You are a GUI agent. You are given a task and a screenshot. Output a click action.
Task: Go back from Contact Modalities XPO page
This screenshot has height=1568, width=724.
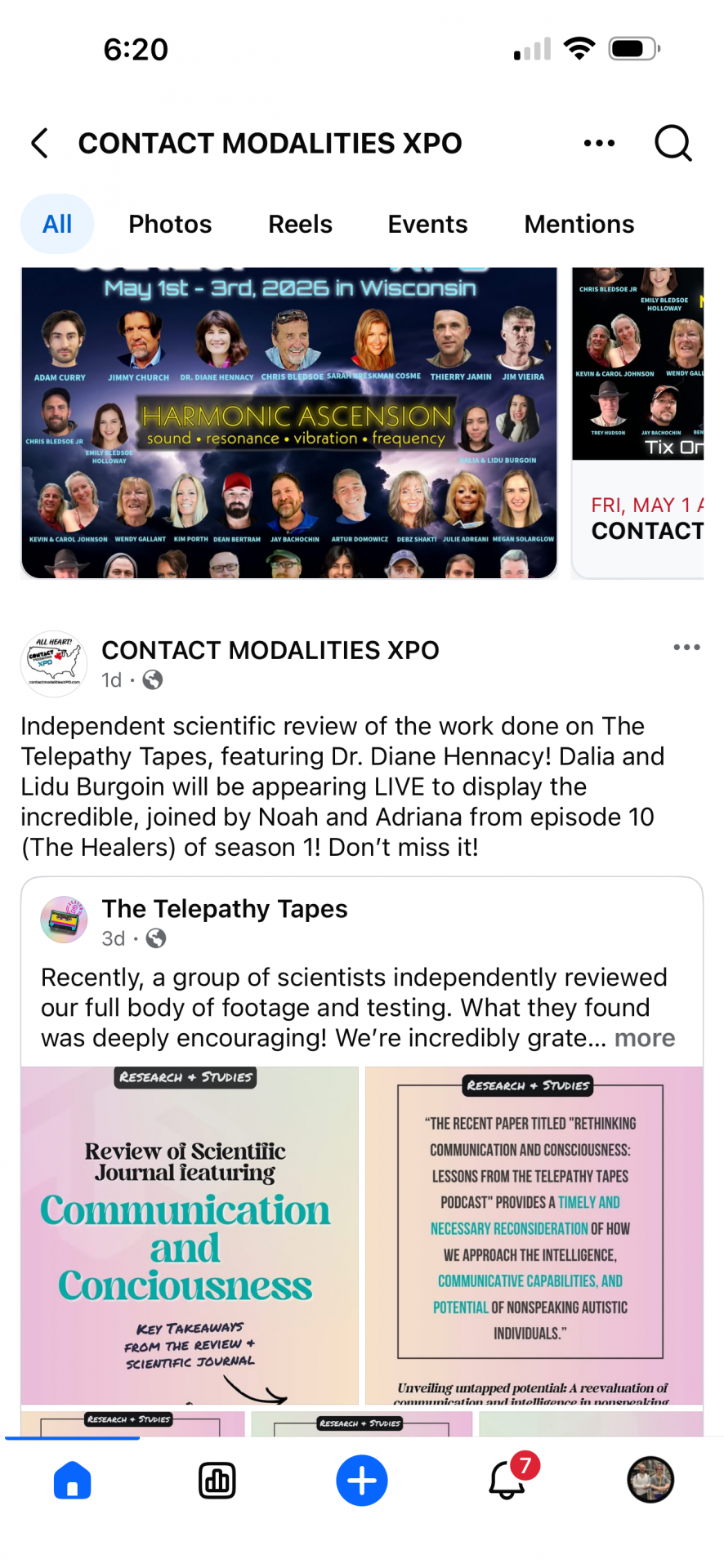pyautogui.click(x=39, y=143)
